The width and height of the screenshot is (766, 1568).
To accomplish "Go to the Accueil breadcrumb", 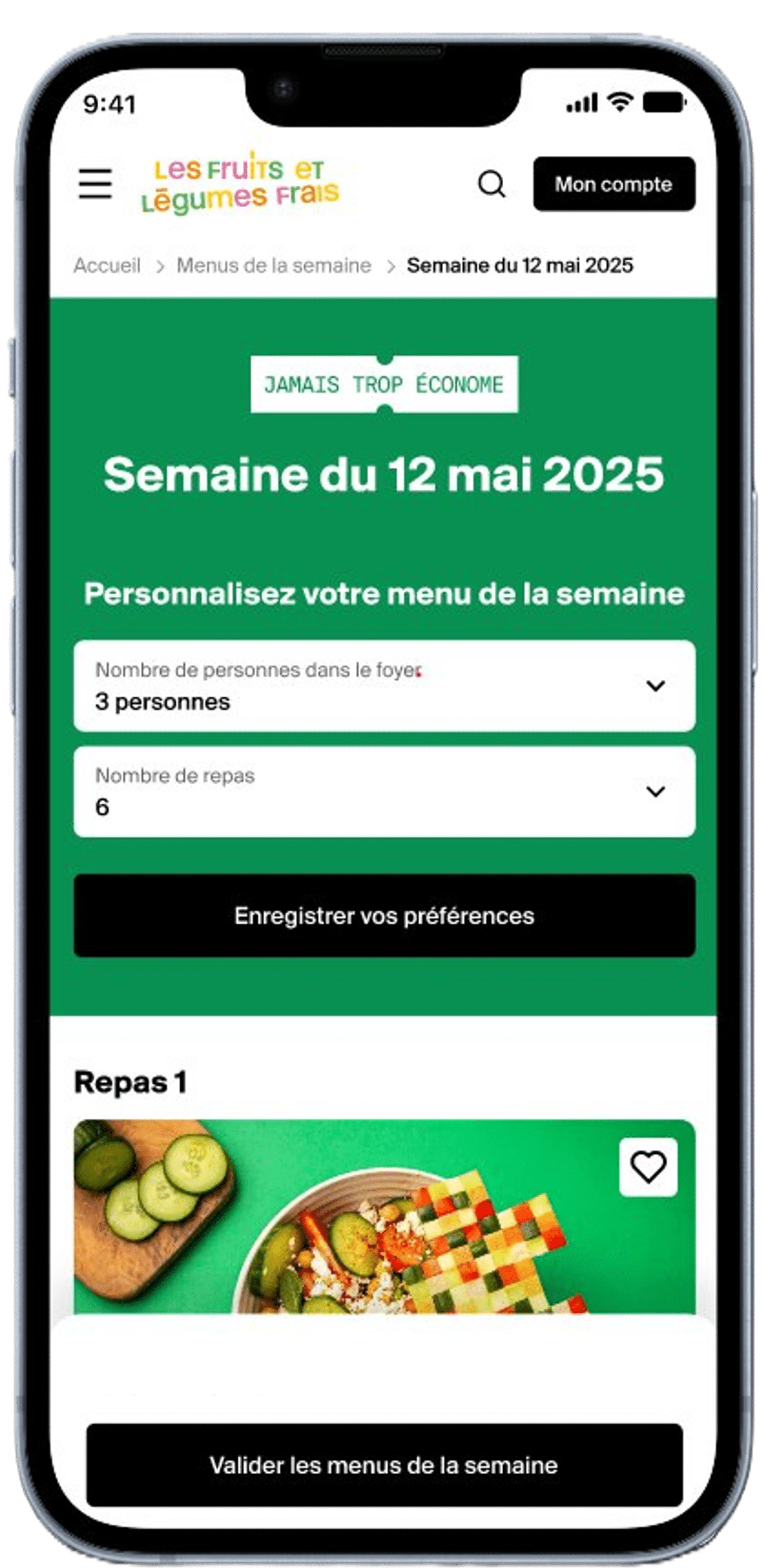I will pyautogui.click(x=107, y=266).
